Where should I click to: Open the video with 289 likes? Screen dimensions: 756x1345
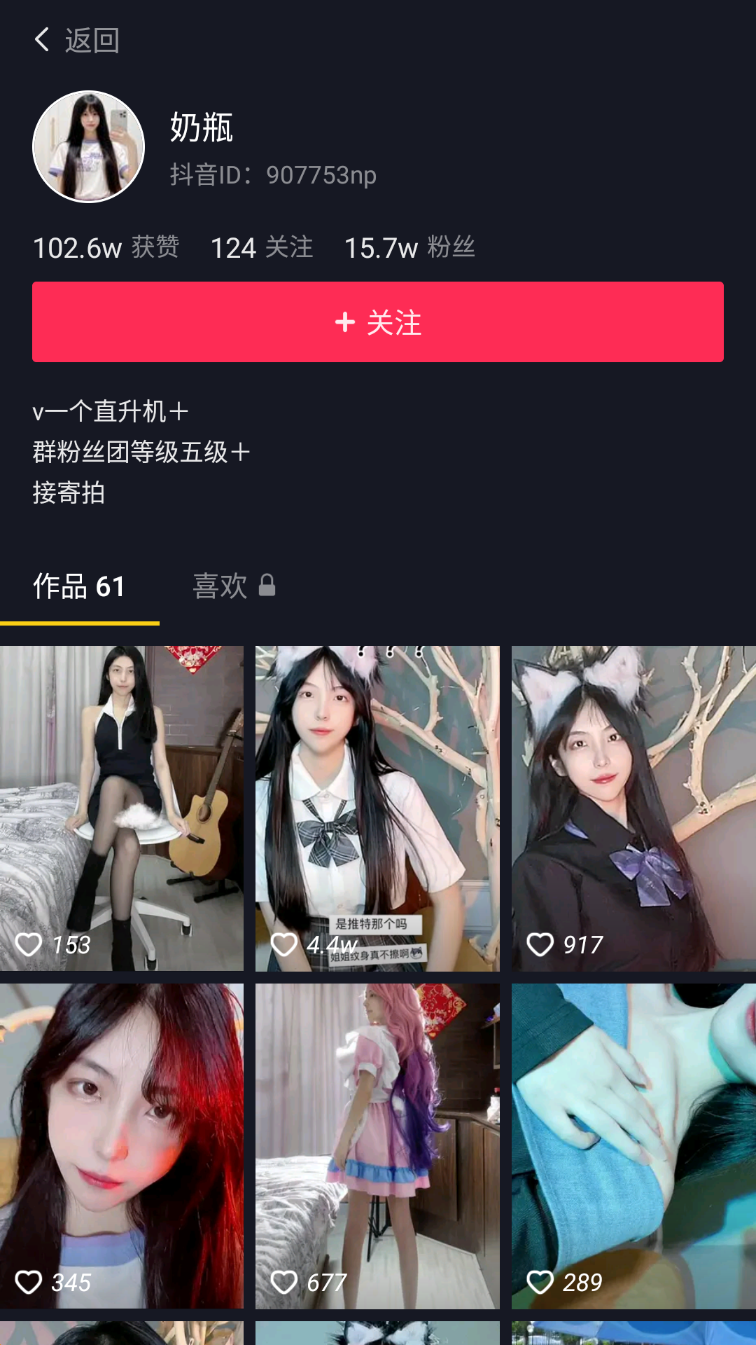[633, 1146]
